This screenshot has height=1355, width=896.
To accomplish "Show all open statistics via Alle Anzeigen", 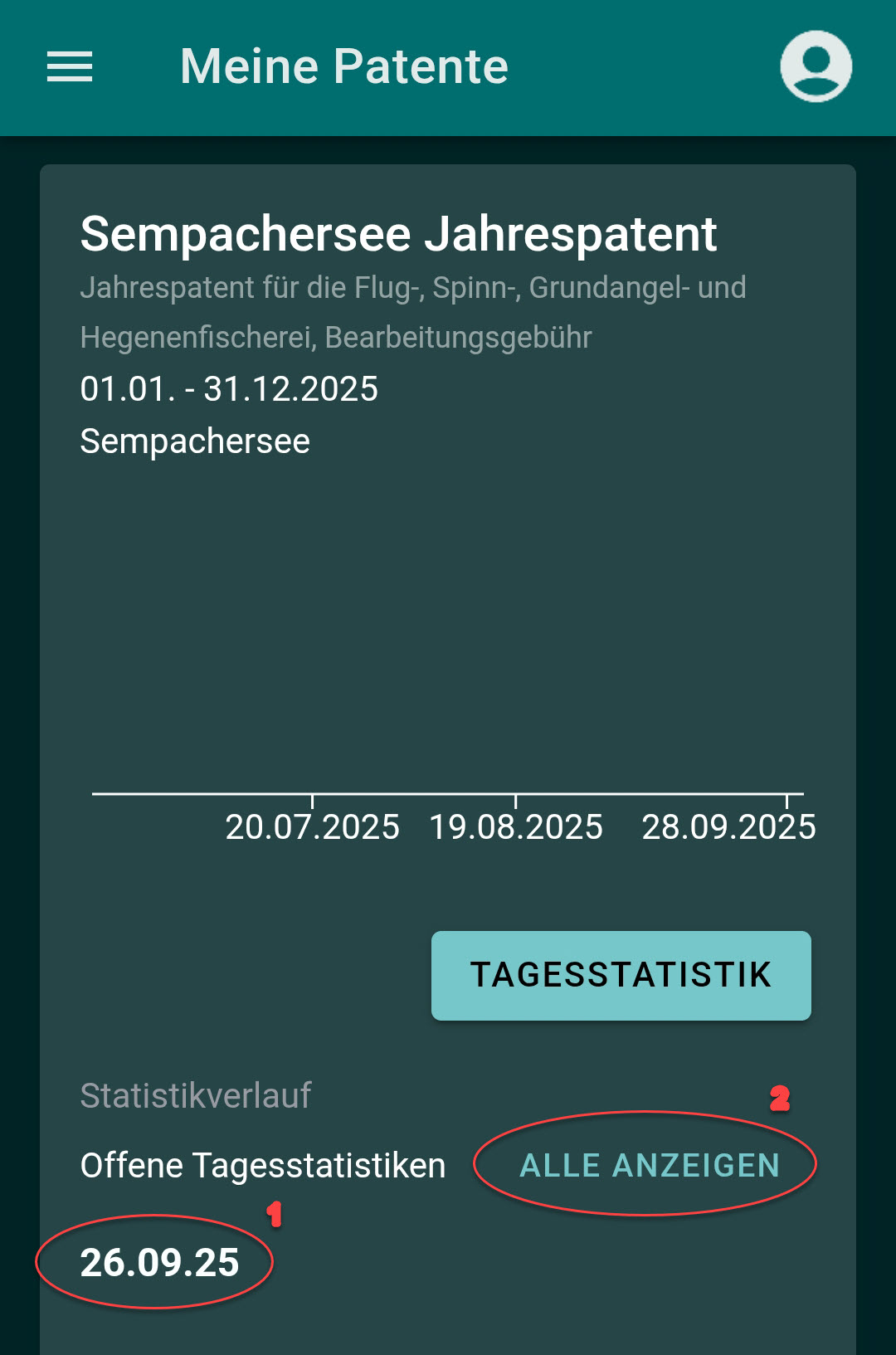I will coord(650,1165).
